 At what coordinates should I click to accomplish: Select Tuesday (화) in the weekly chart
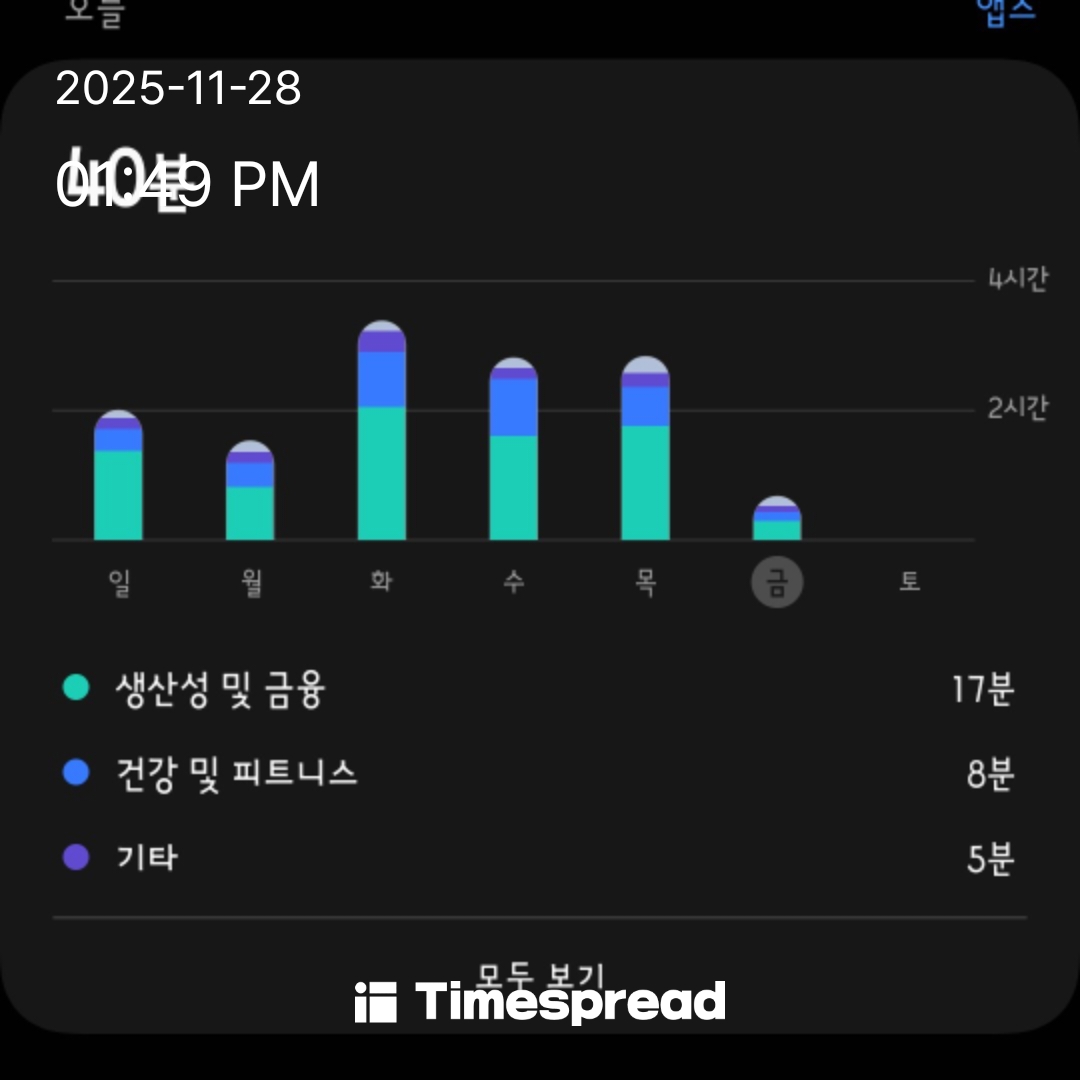pos(381,583)
